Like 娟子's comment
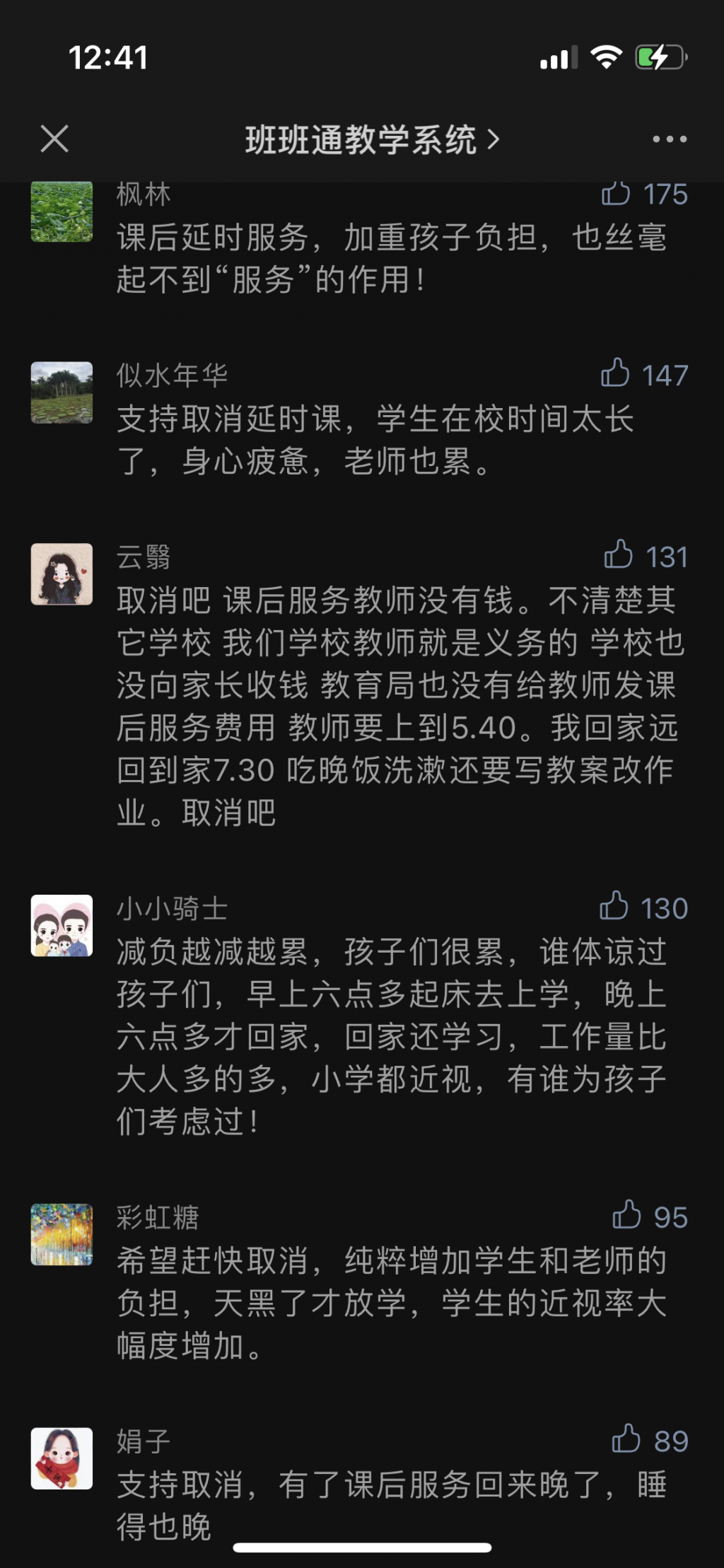 tap(626, 1439)
